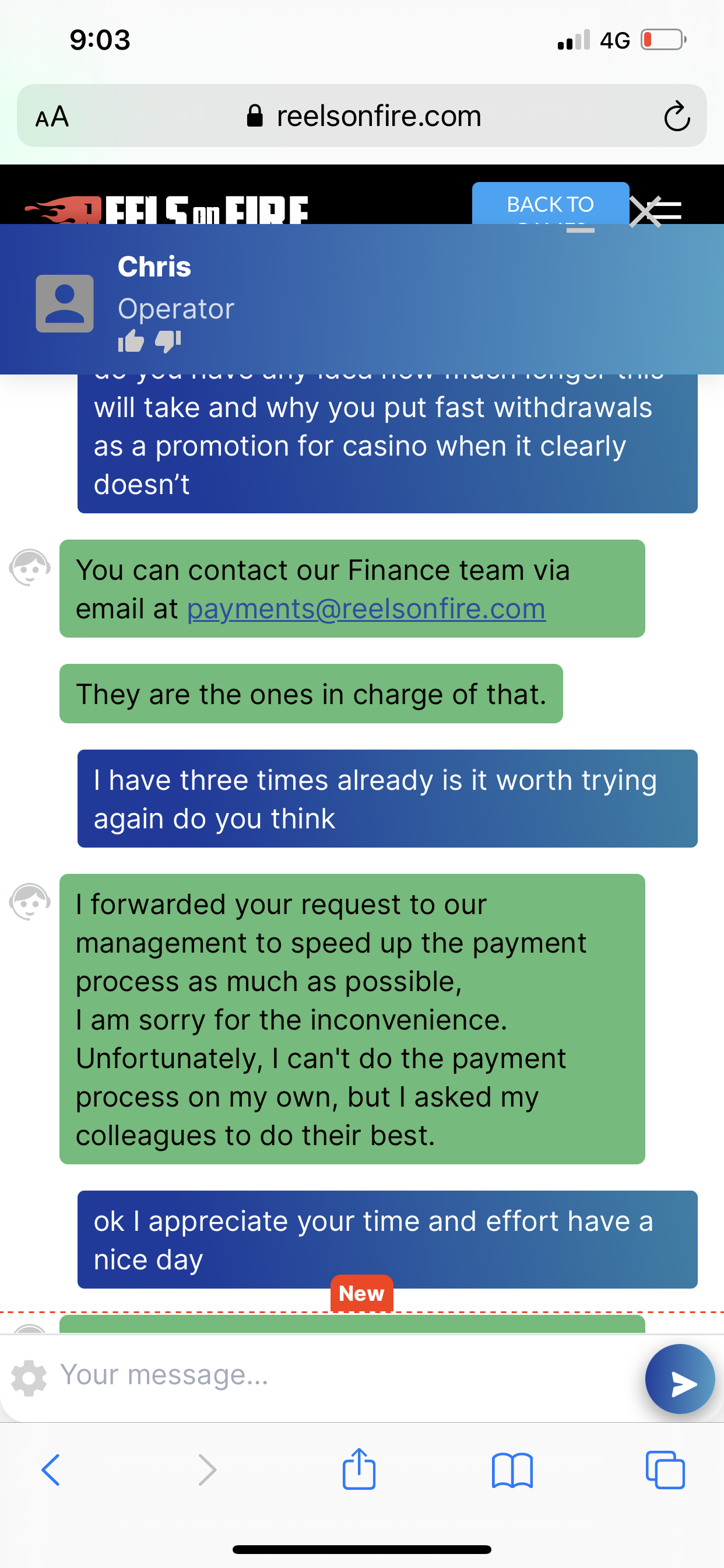The image size is (724, 1568).
Task: Send the chat message
Action: (680, 1378)
